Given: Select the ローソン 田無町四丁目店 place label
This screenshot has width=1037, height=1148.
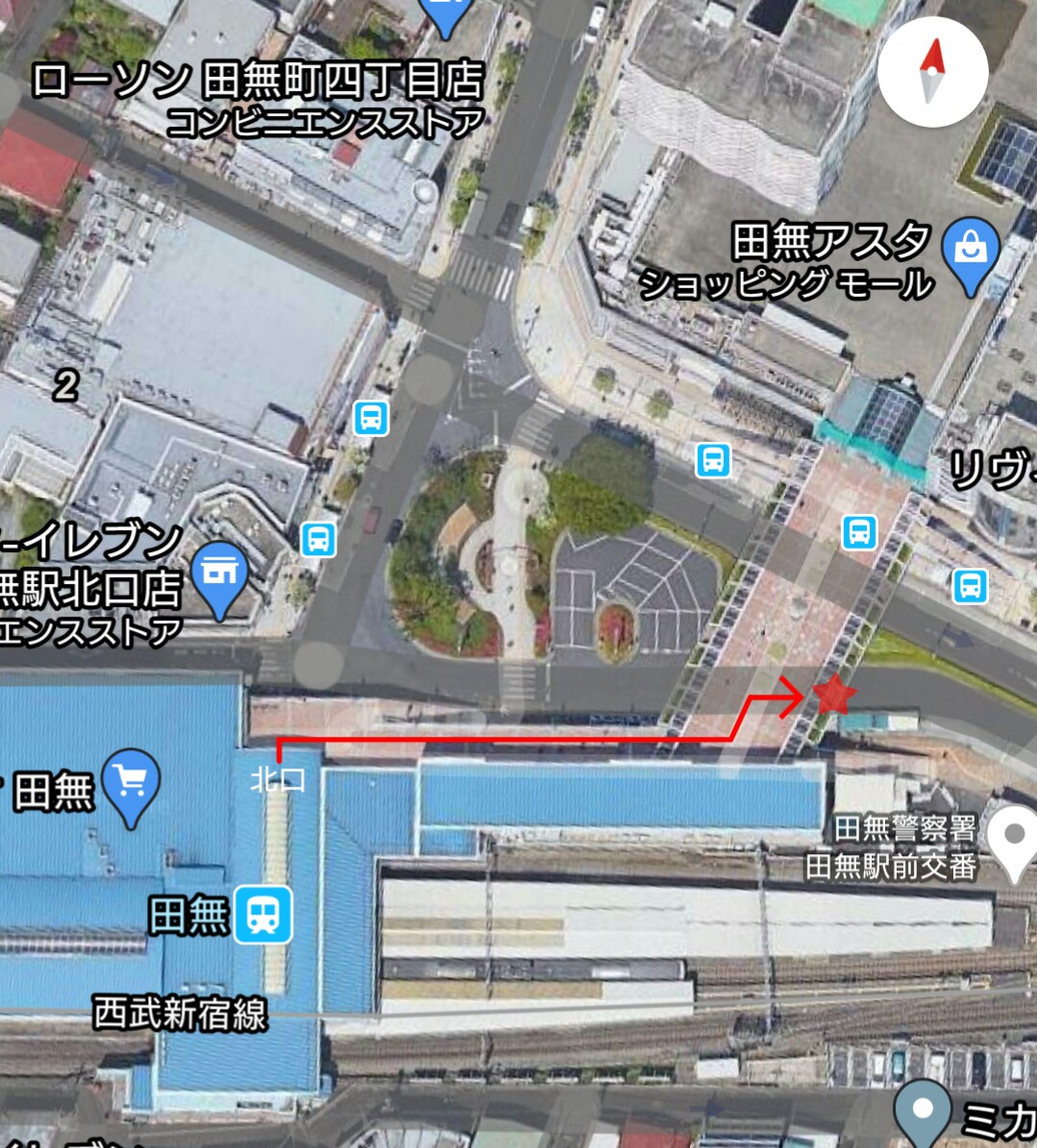Looking at the screenshot, I should tap(258, 83).
